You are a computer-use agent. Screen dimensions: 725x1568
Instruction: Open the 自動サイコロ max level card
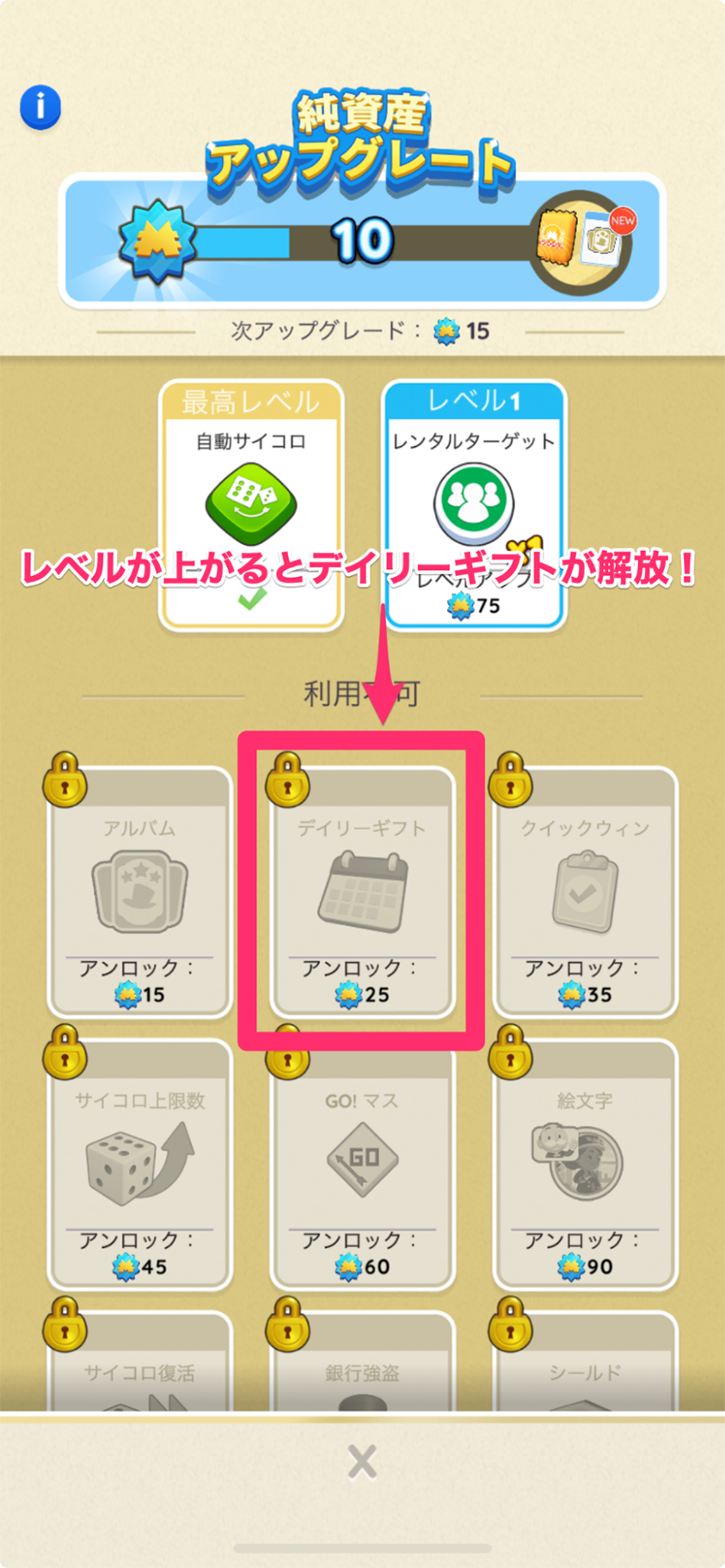pos(251,505)
